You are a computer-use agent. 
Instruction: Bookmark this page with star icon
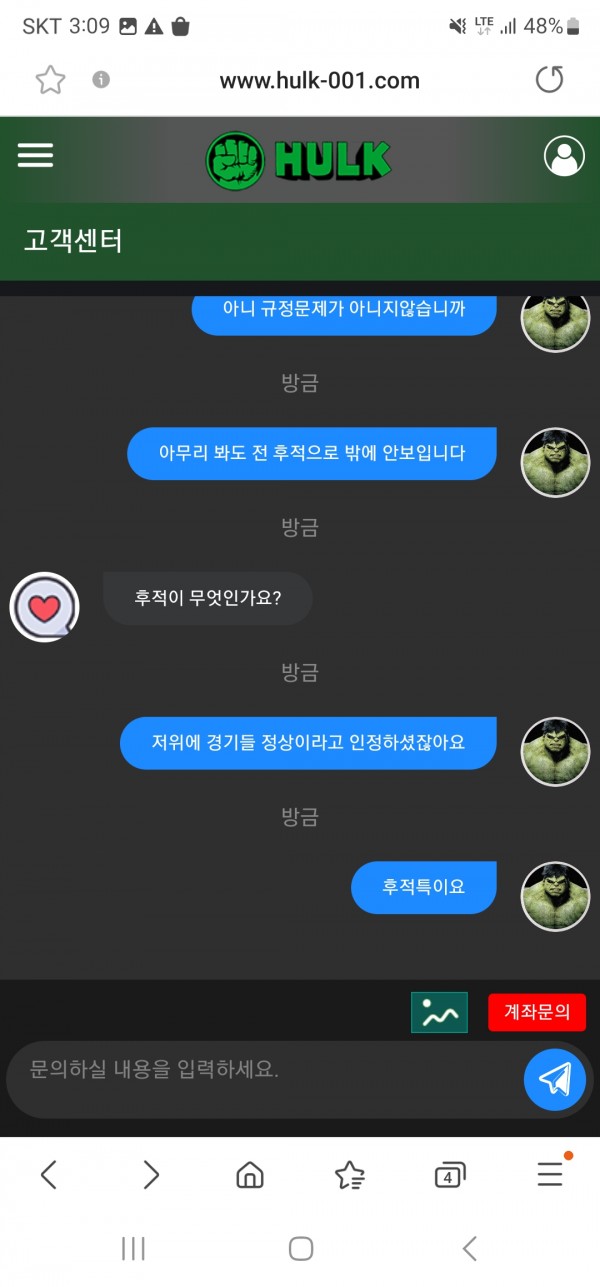click(x=50, y=80)
